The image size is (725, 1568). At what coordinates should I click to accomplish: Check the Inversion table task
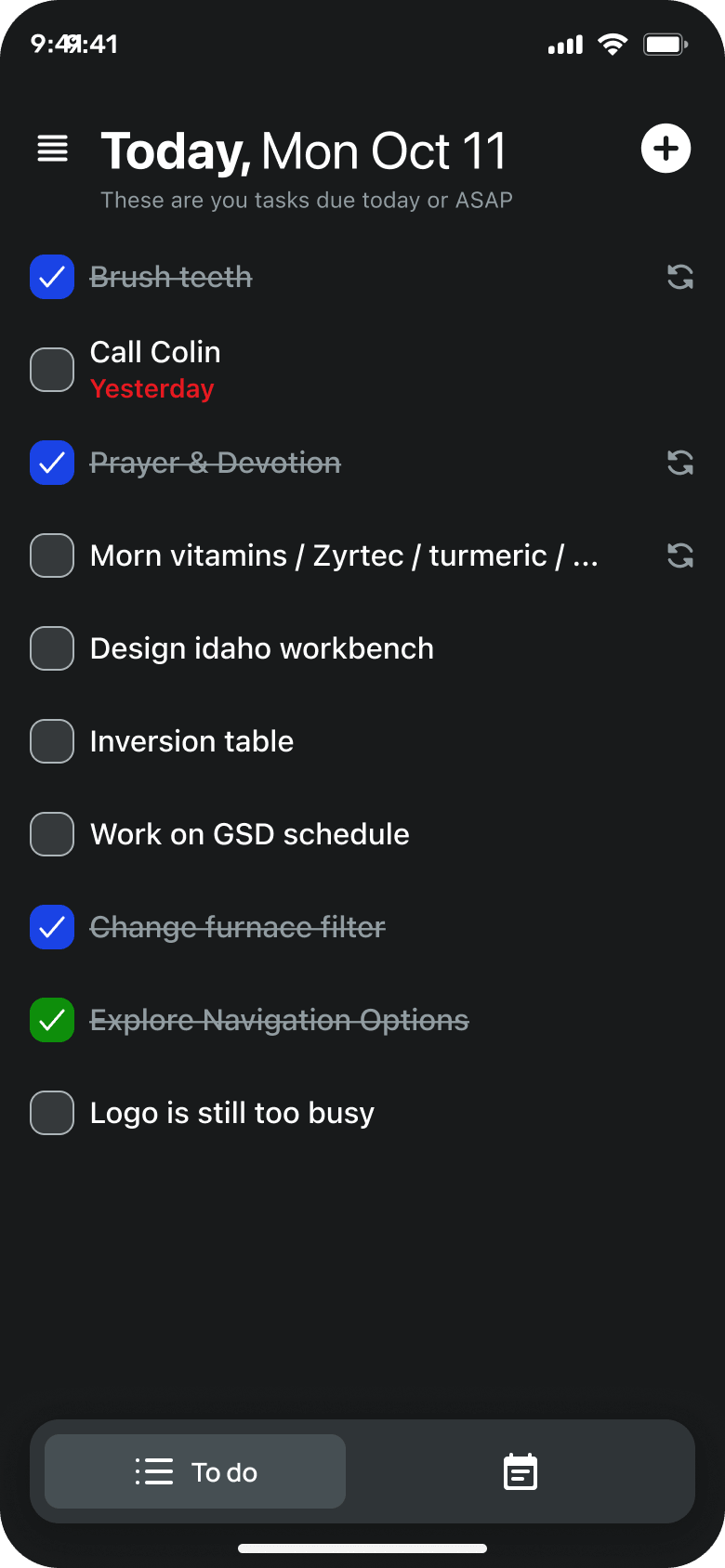51,741
